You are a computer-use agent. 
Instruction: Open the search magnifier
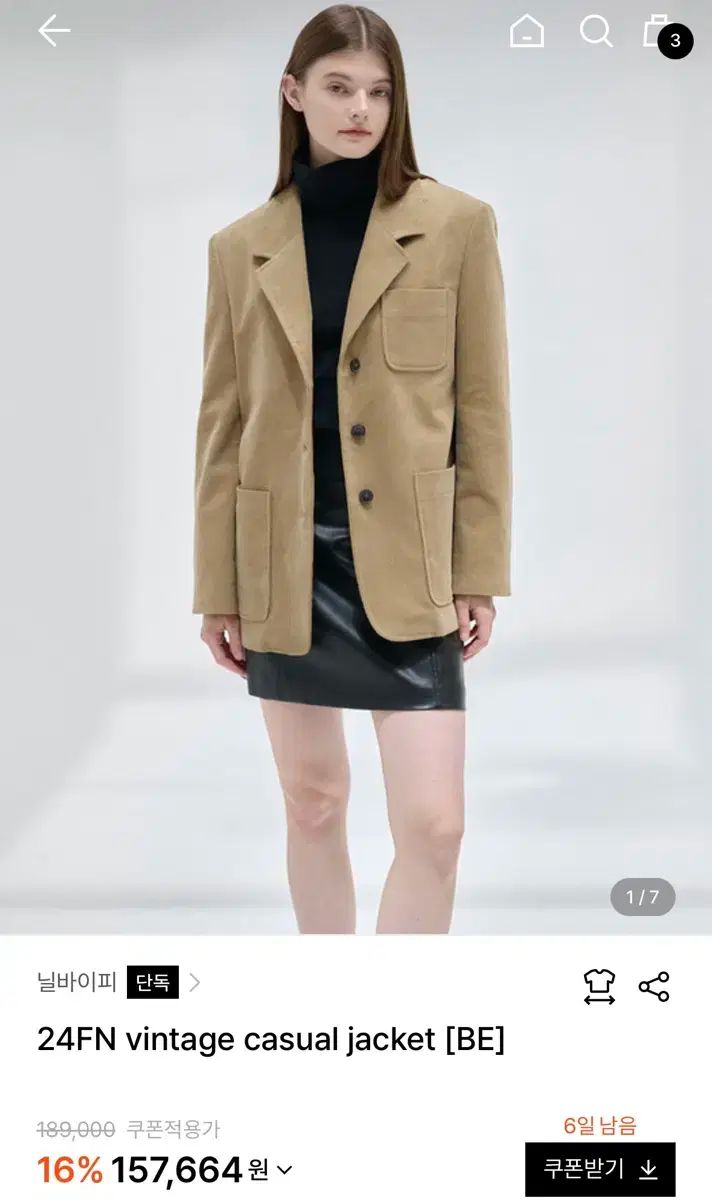pos(596,32)
